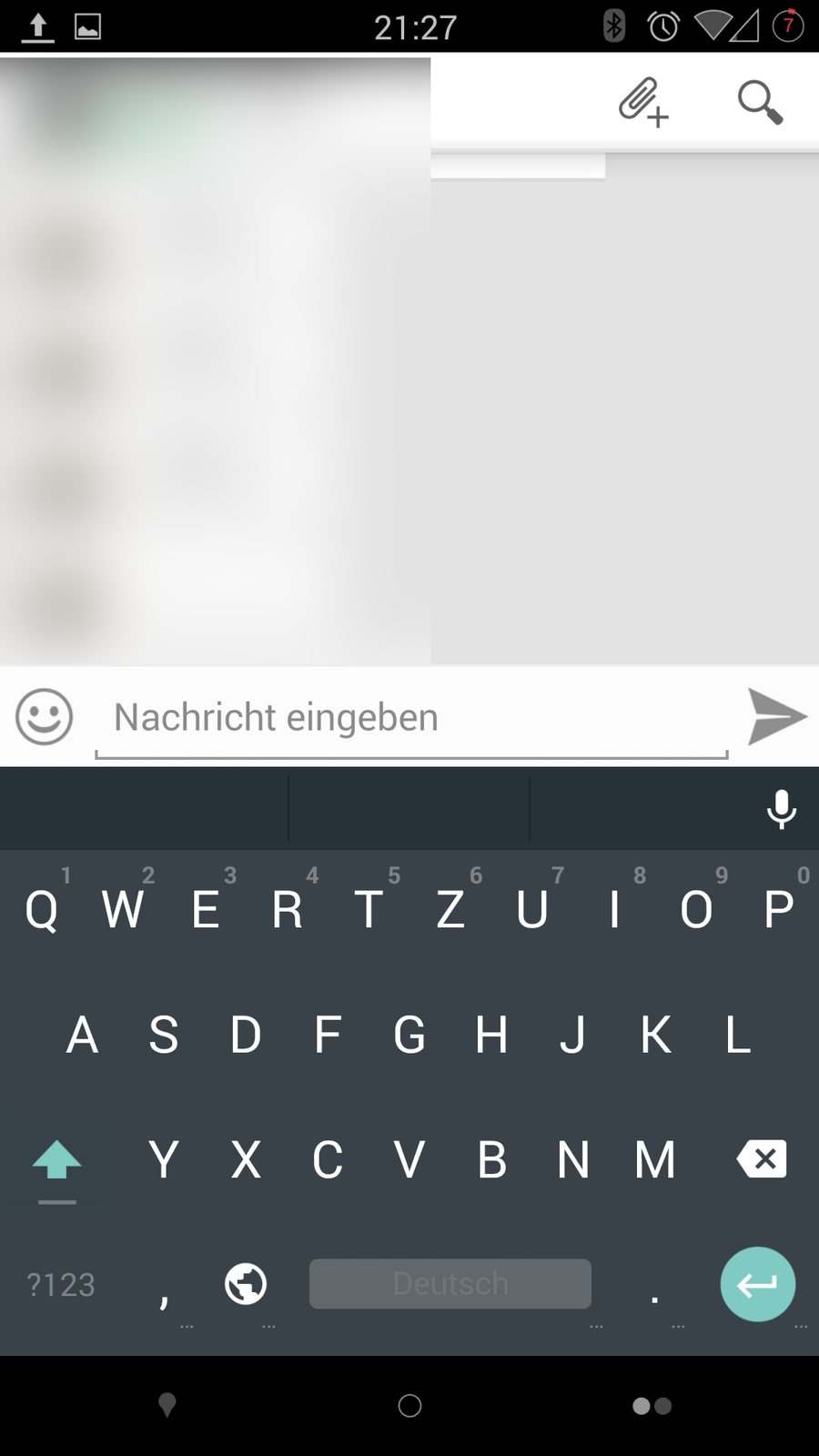This screenshot has height=1456, width=819.
Task: Open the emoji smiley picker
Action: (x=44, y=717)
